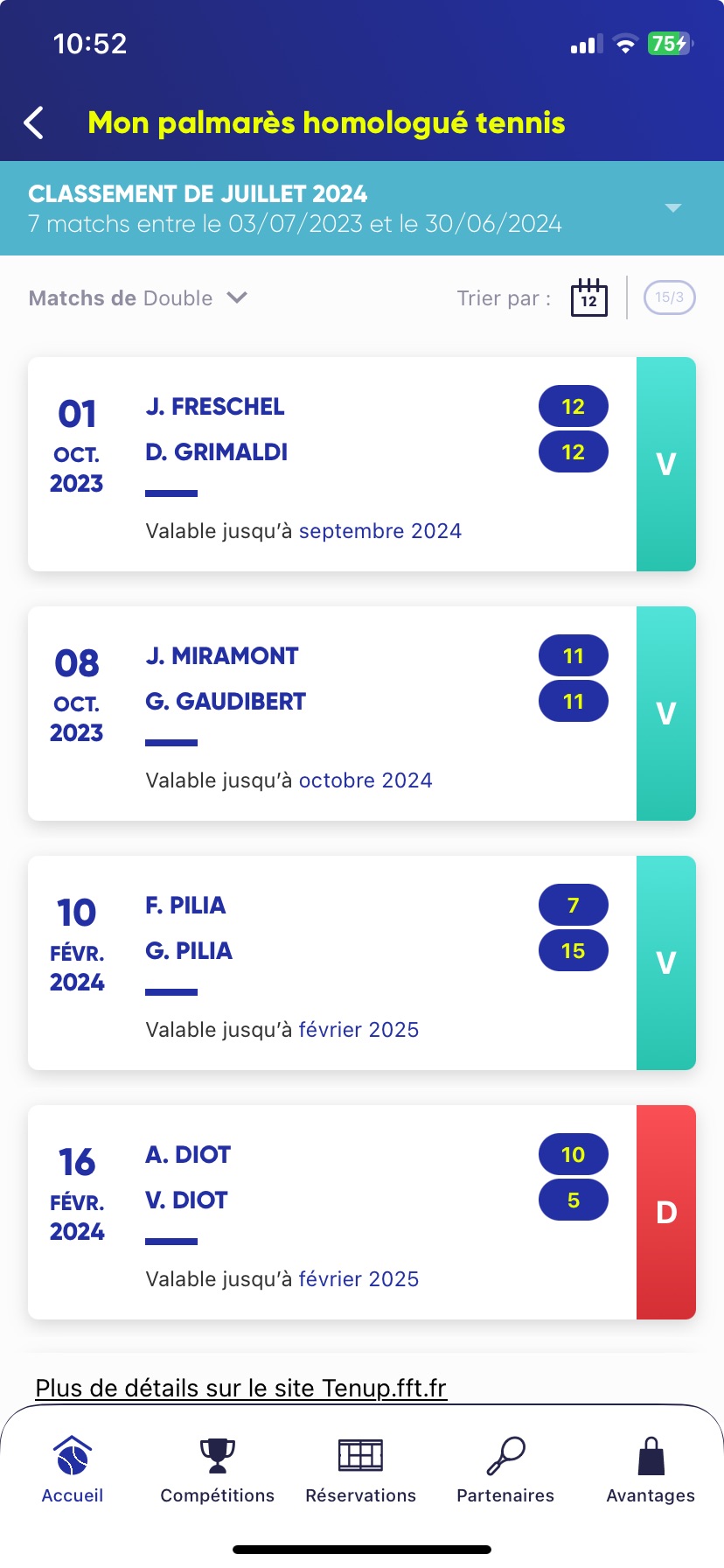Expand the Classement de juillet 2024 dropdown
724x1568 pixels.
(x=362, y=208)
